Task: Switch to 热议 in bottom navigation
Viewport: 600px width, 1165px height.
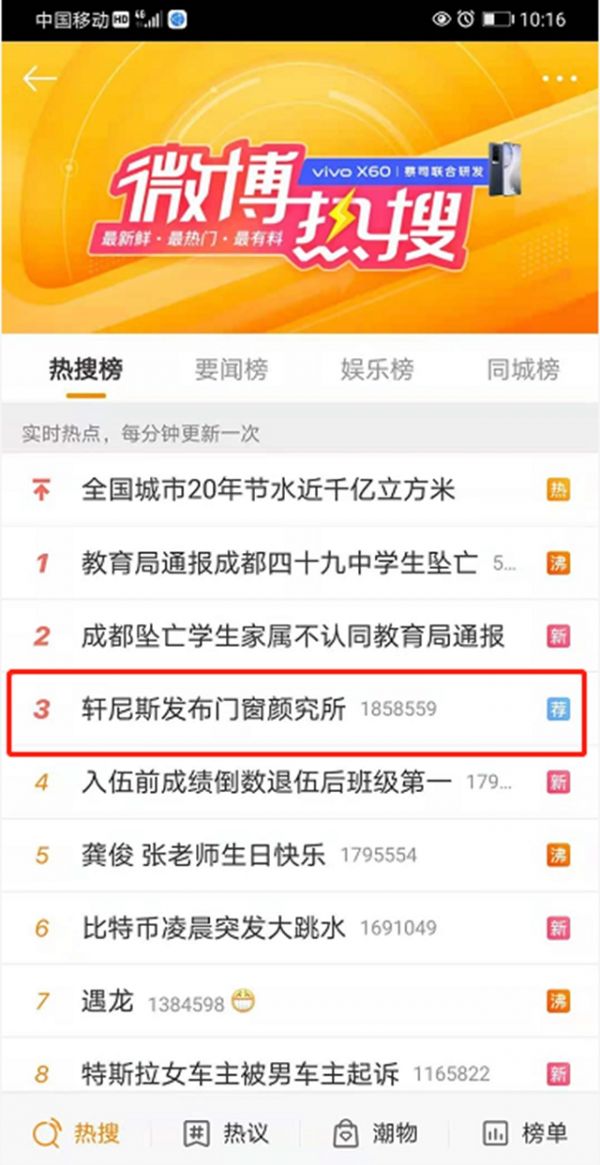Action: (226, 1133)
